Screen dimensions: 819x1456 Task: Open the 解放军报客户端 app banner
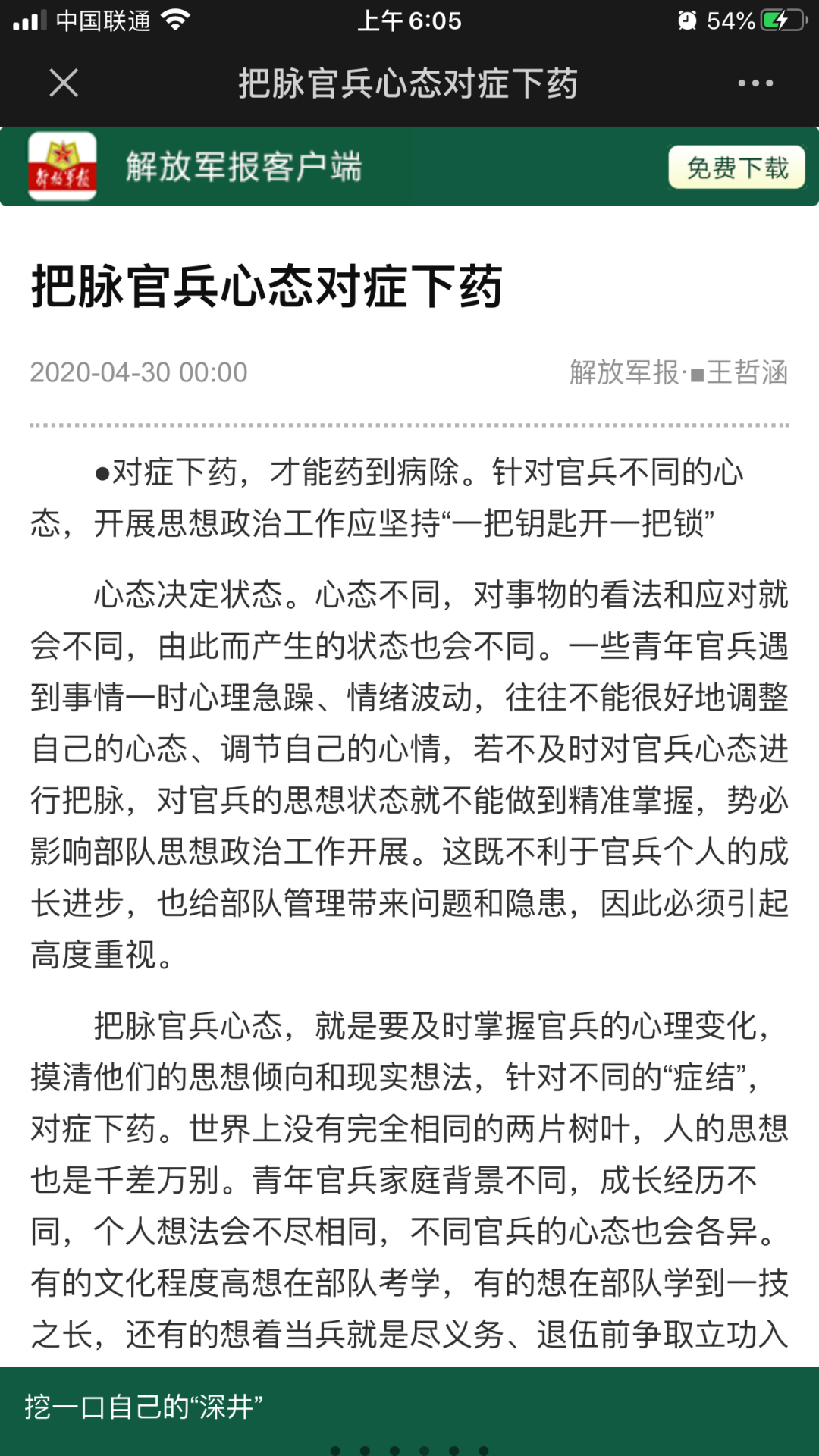tap(409, 166)
